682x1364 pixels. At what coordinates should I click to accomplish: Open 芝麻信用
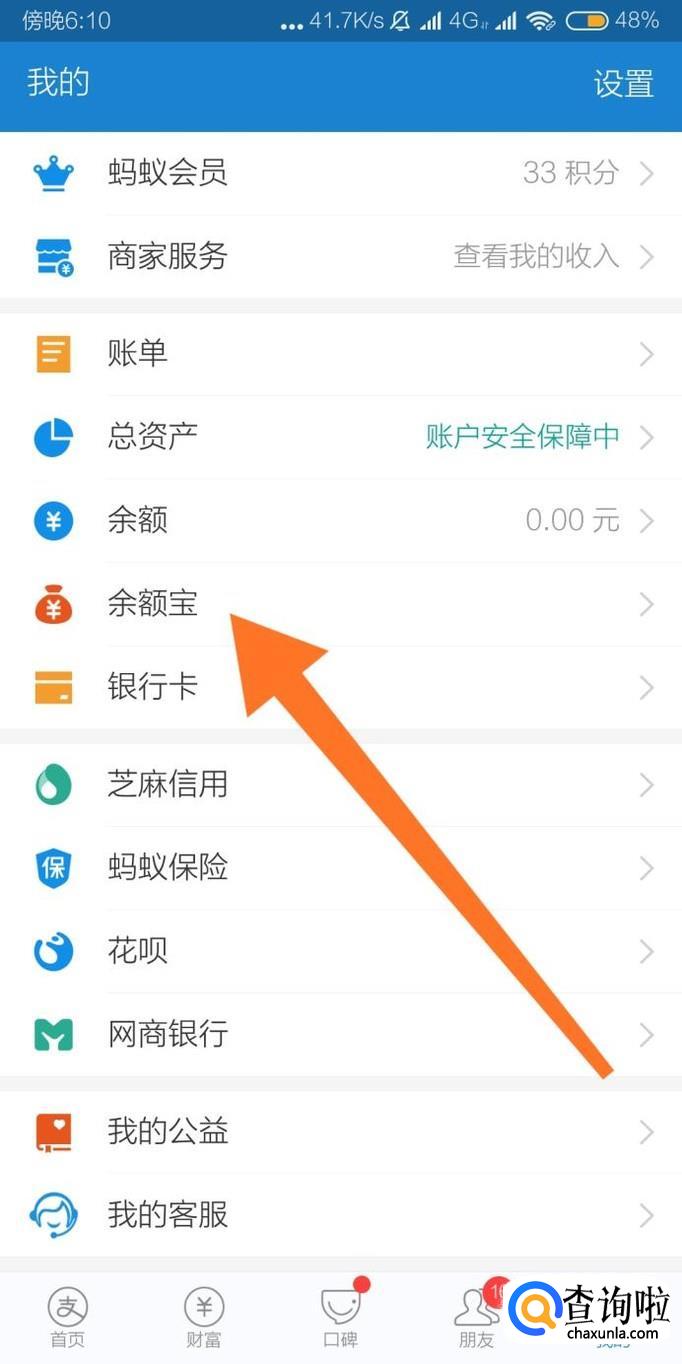pyautogui.click(x=341, y=785)
